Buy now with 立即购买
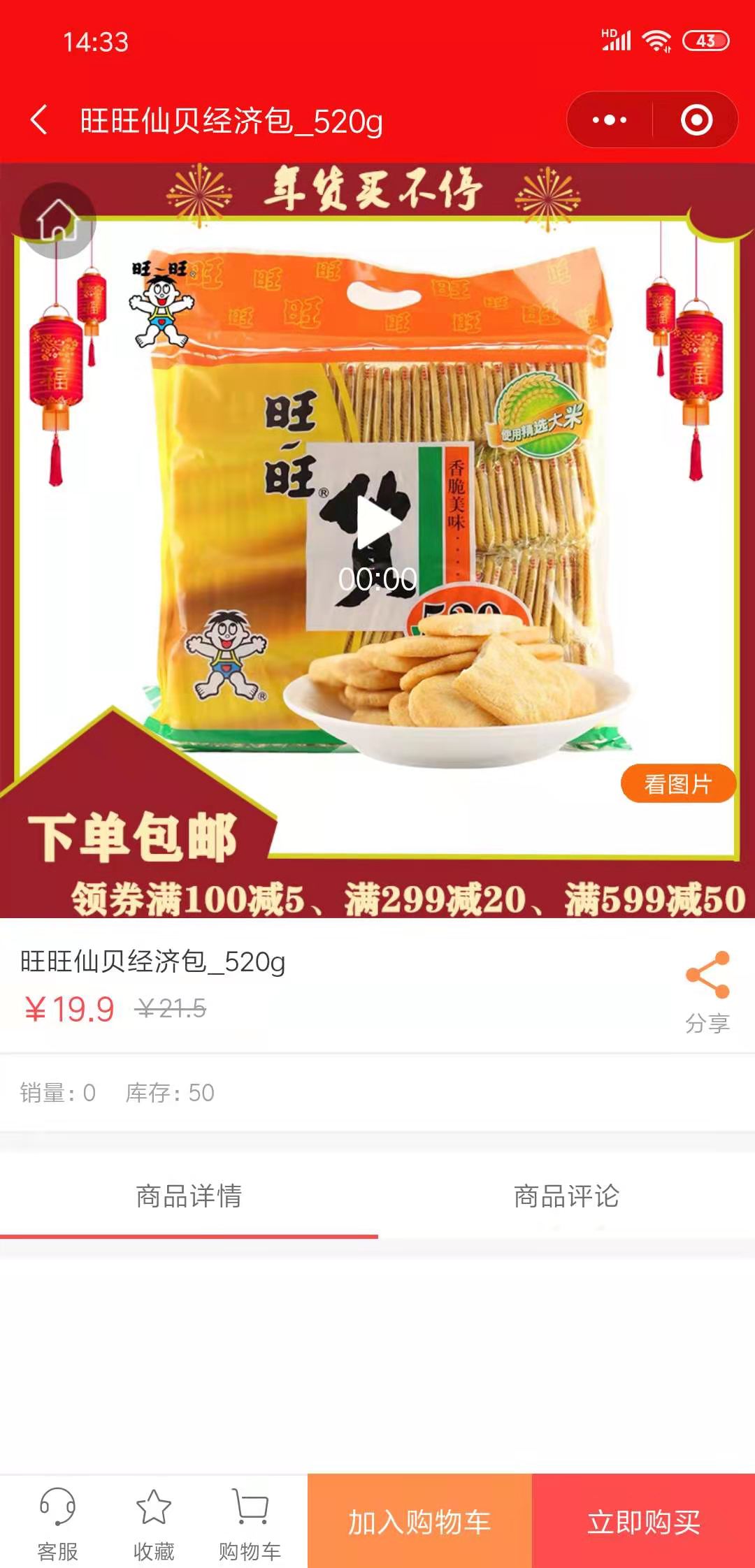The image size is (755, 1568). coord(643,1522)
